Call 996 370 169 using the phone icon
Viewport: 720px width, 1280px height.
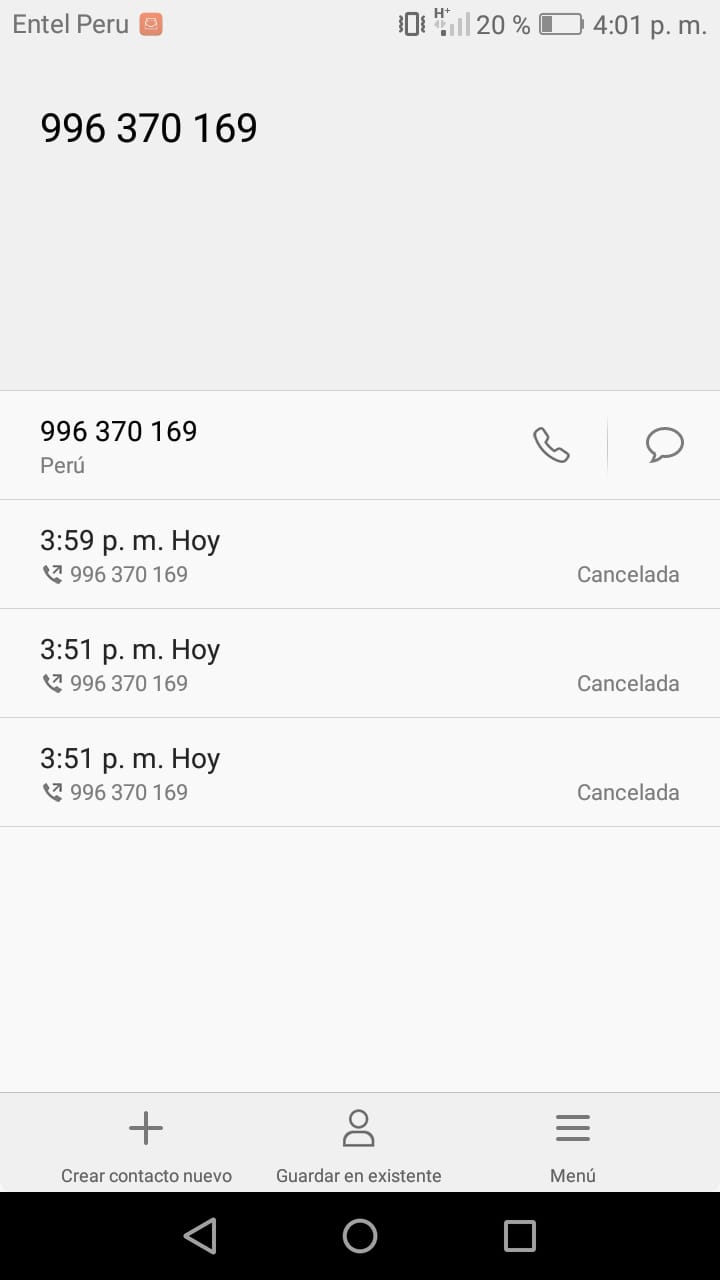pos(551,445)
